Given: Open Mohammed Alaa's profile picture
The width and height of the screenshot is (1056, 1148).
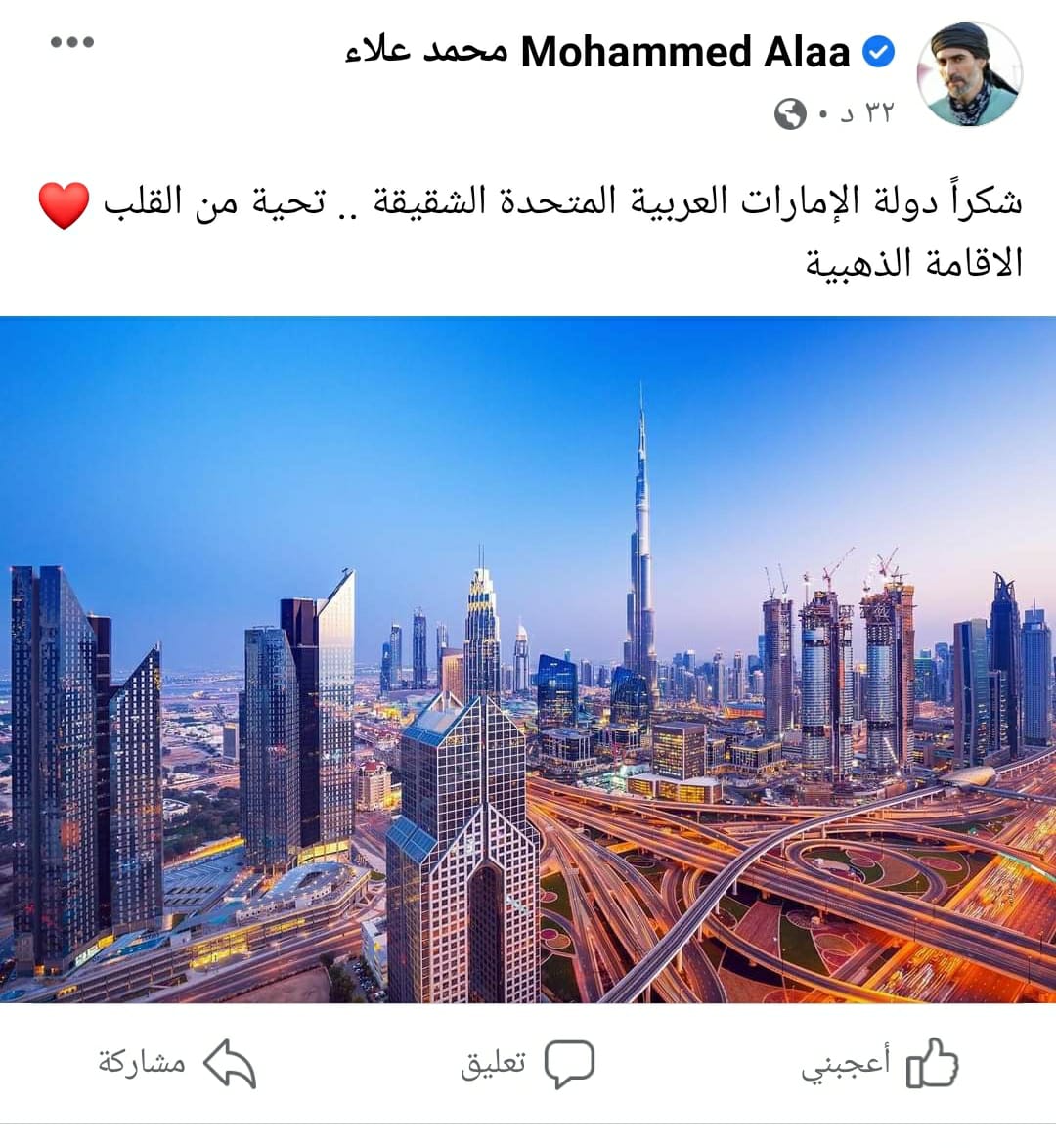Looking at the screenshot, I should [x=968, y=74].
